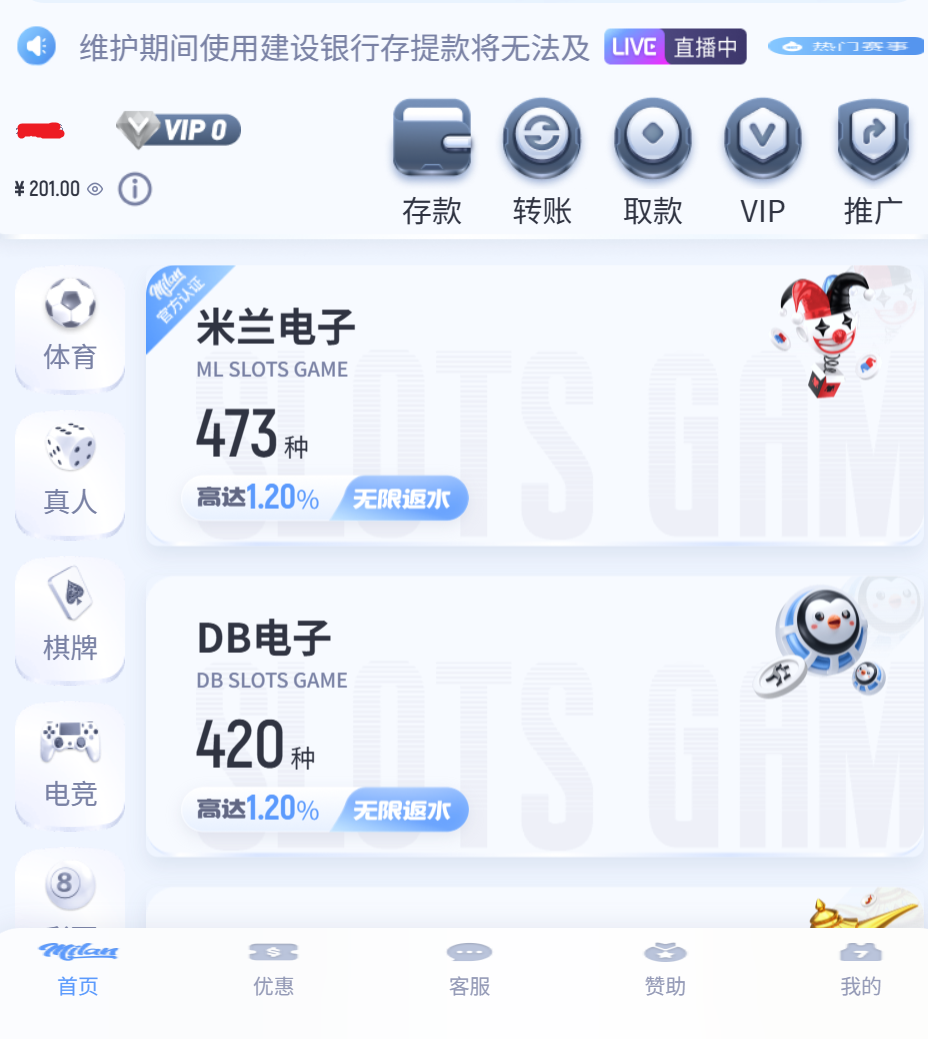Select the 转账 transfer icon
This screenshot has height=1039, width=928.
(542, 141)
